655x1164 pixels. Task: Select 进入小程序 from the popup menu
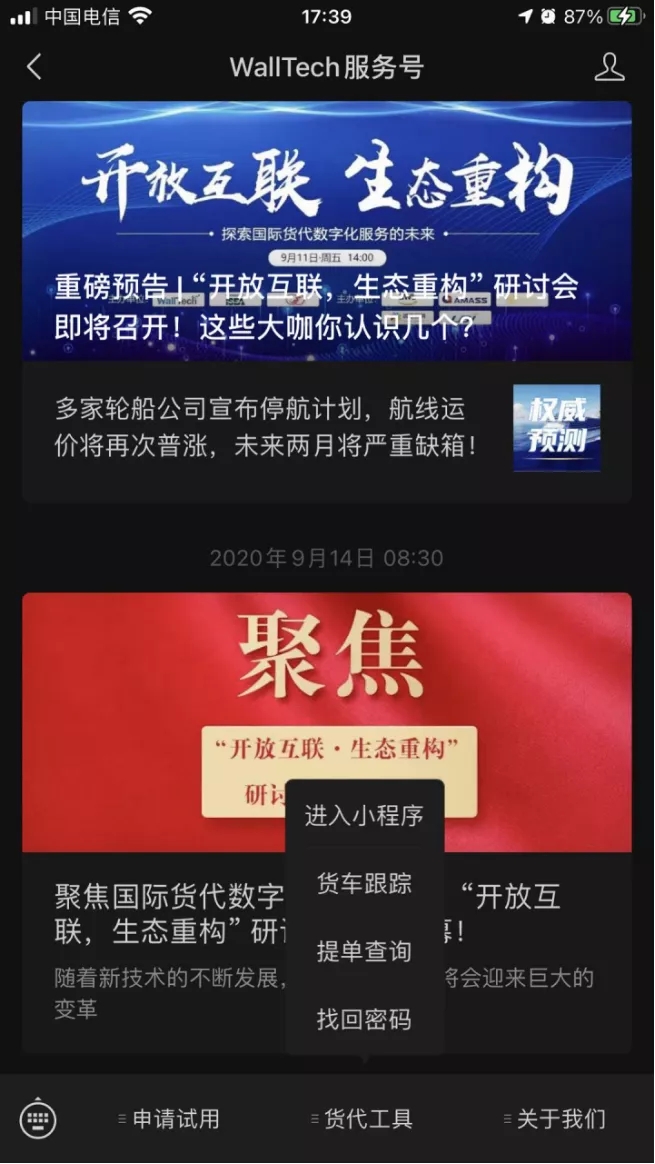[x=364, y=816]
